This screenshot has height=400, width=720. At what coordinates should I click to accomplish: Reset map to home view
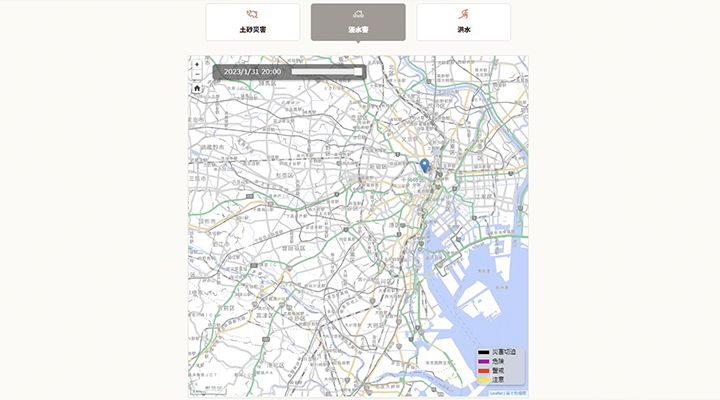[197, 88]
